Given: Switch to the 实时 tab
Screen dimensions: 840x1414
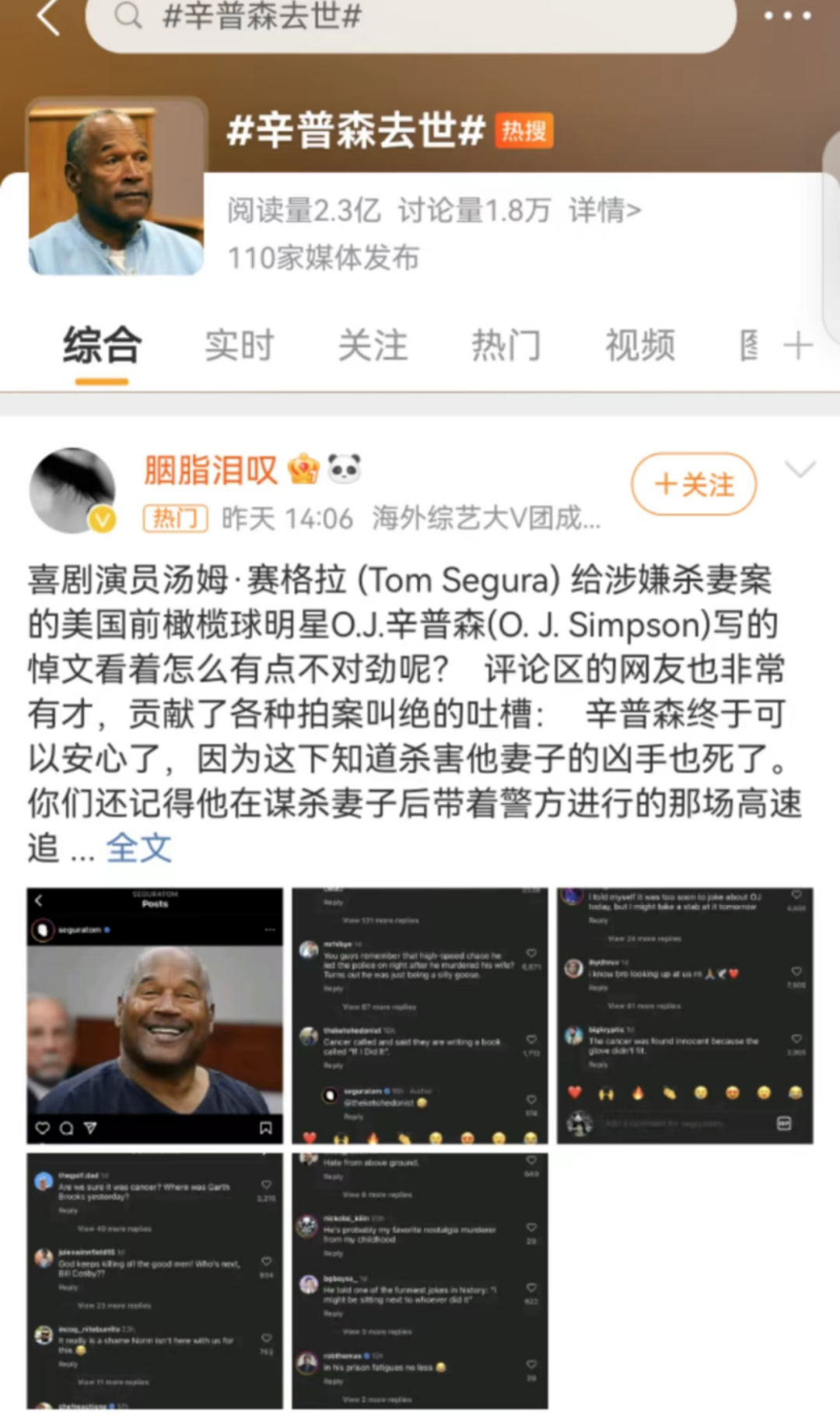Looking at the screenshot, I should pos(239,346).
